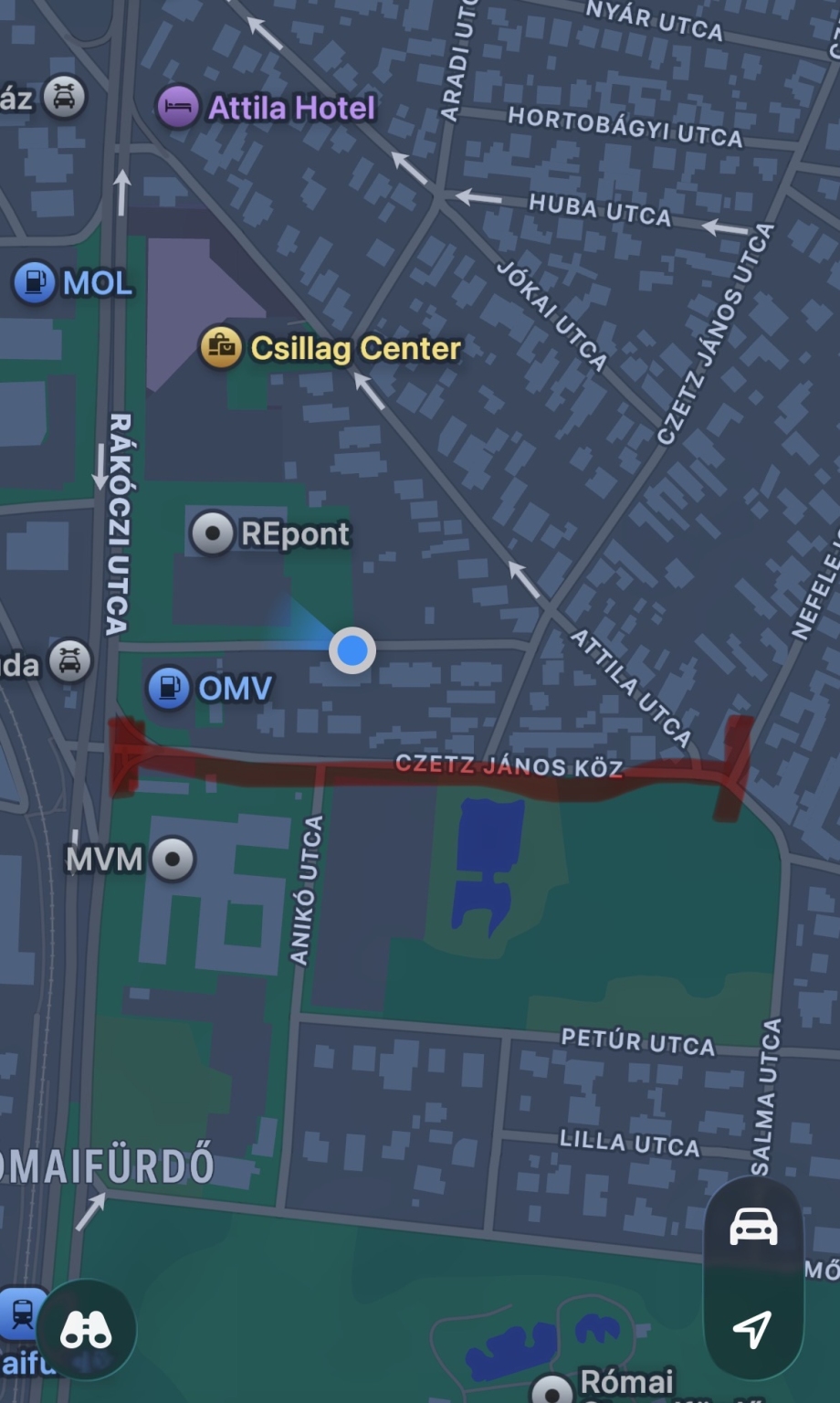The width and height of the screenshot is (840, 1403).
Task: Select the OMV gas station marker
Action: 169,687
